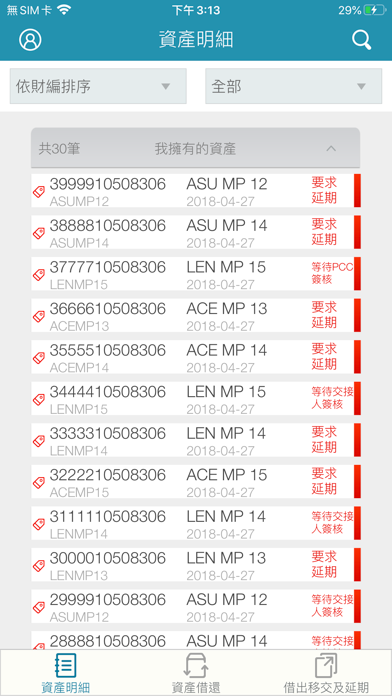392x696 pixels.
Task: Open asset 3888810508306 ASU MP 14
Action: pyautogui.click(x=196, y=232)
